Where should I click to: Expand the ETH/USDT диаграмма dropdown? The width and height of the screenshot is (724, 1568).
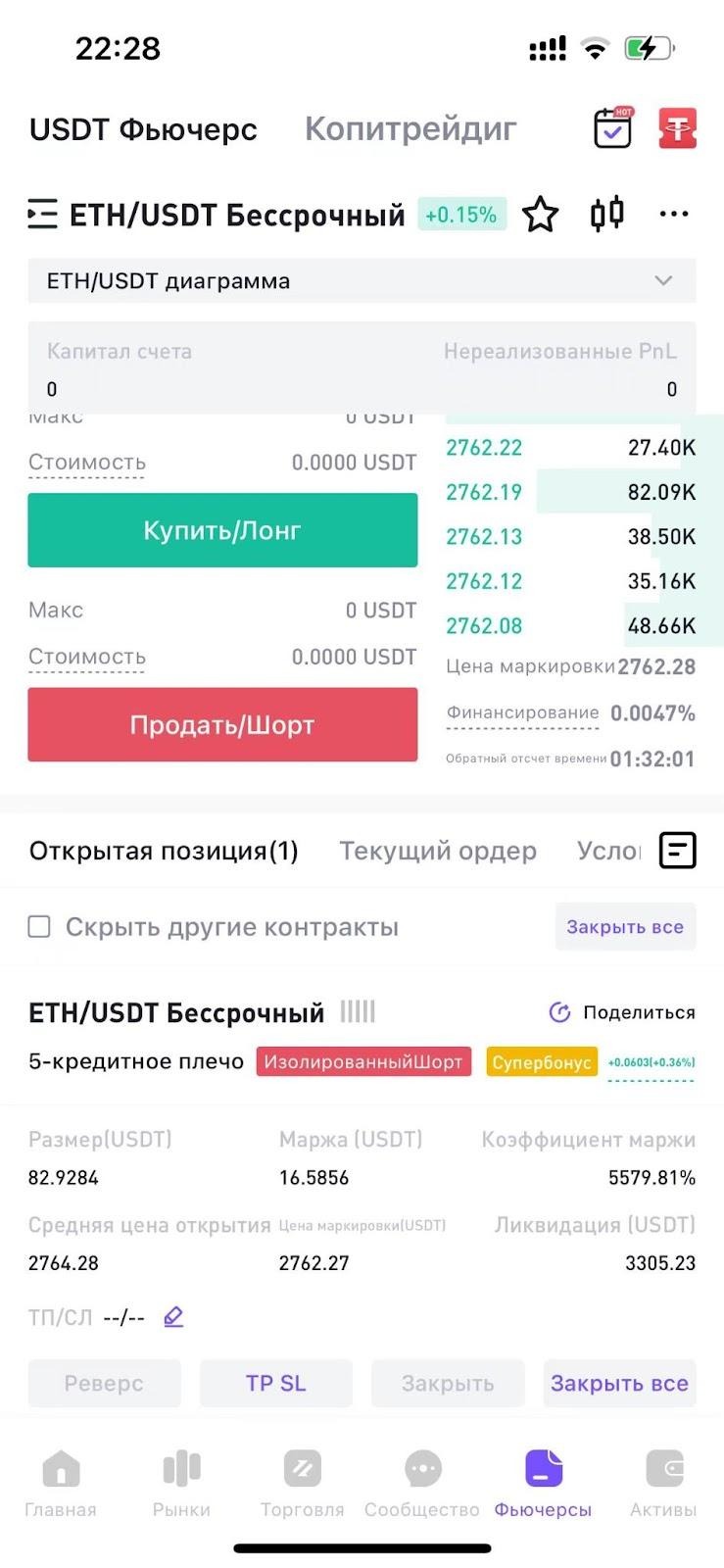[362, 281]
